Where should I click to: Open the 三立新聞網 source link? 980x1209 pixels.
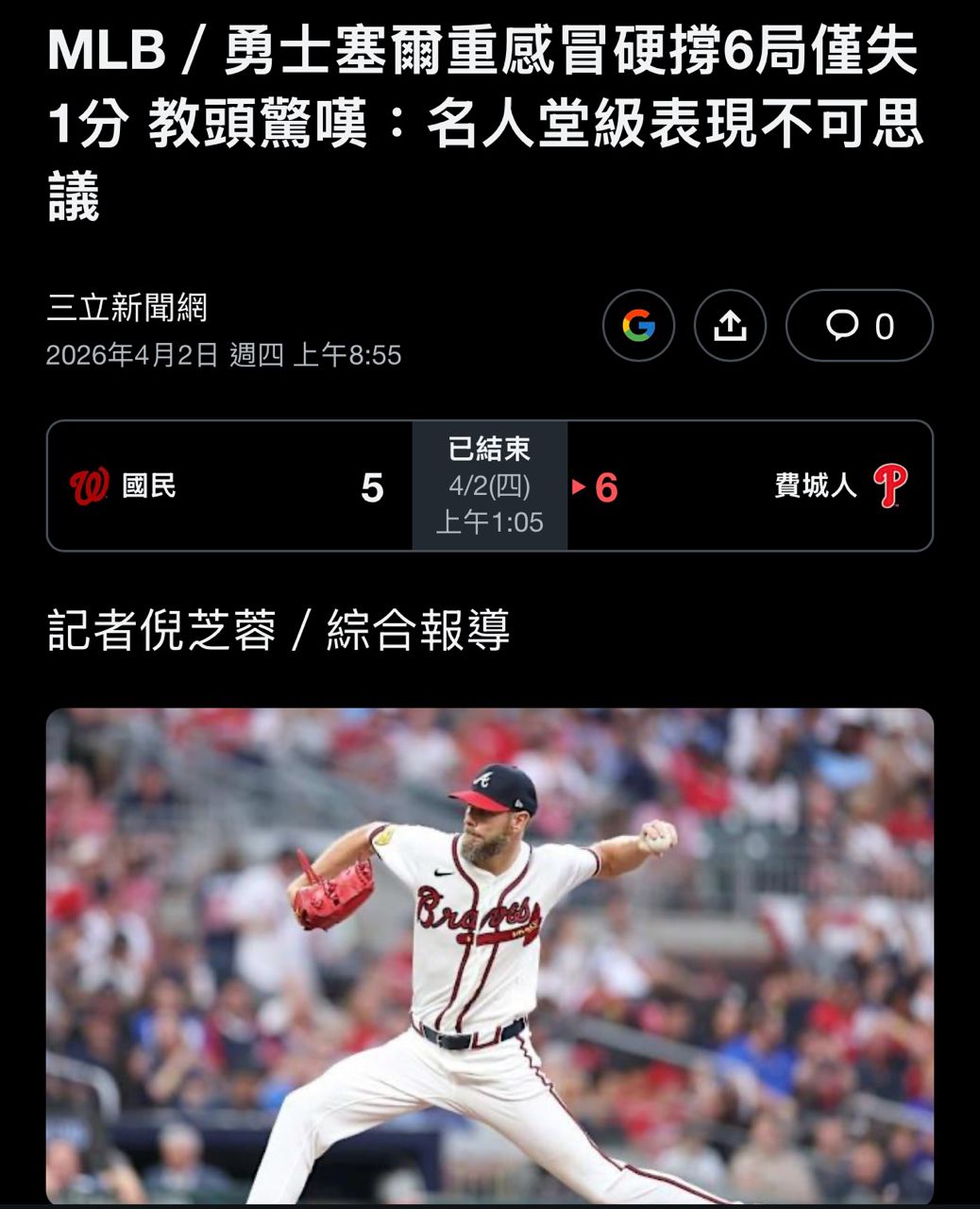[x=127, y=308]
